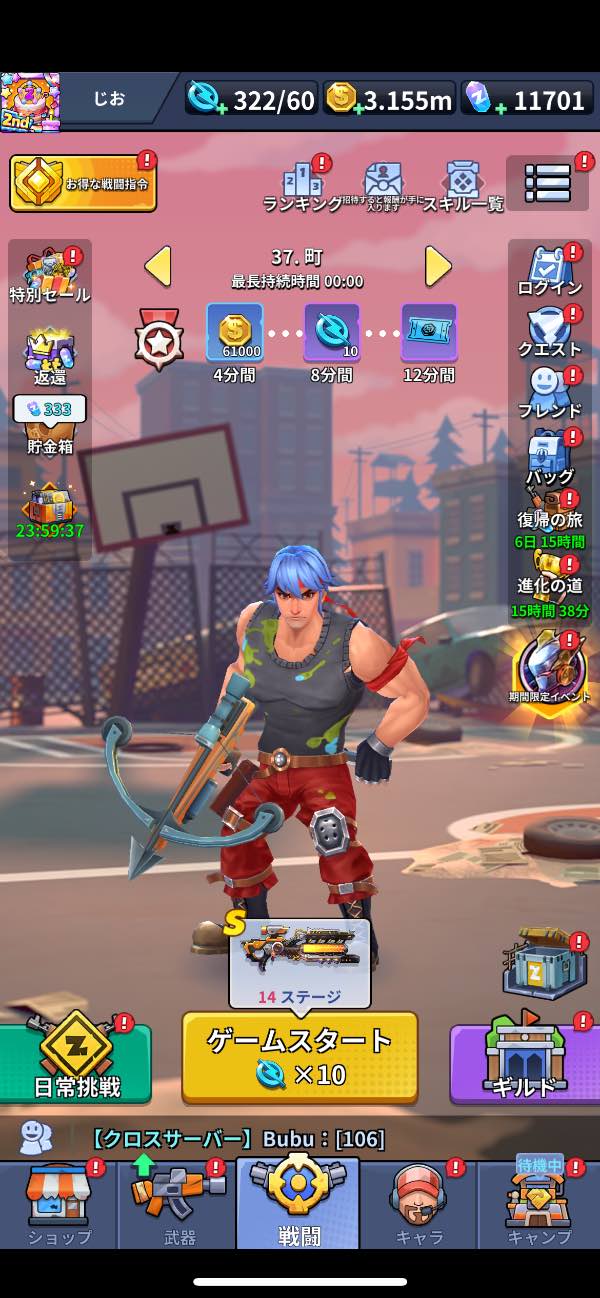This screenshot has height=1298, width=600.
Task: Open the hamburger list menu
Action: point(547,183)
